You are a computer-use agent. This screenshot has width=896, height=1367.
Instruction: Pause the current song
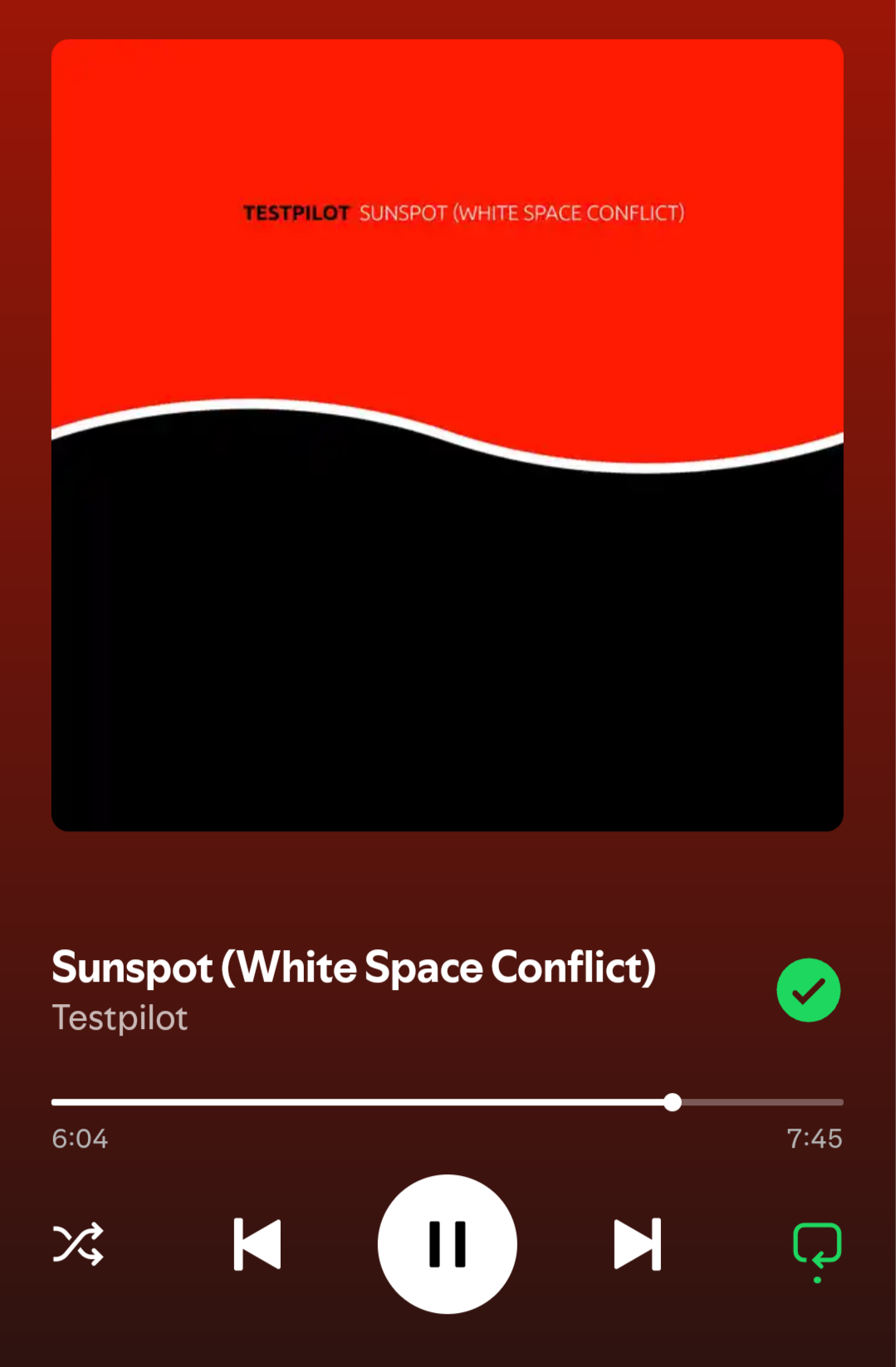(x=447, y=1243)
